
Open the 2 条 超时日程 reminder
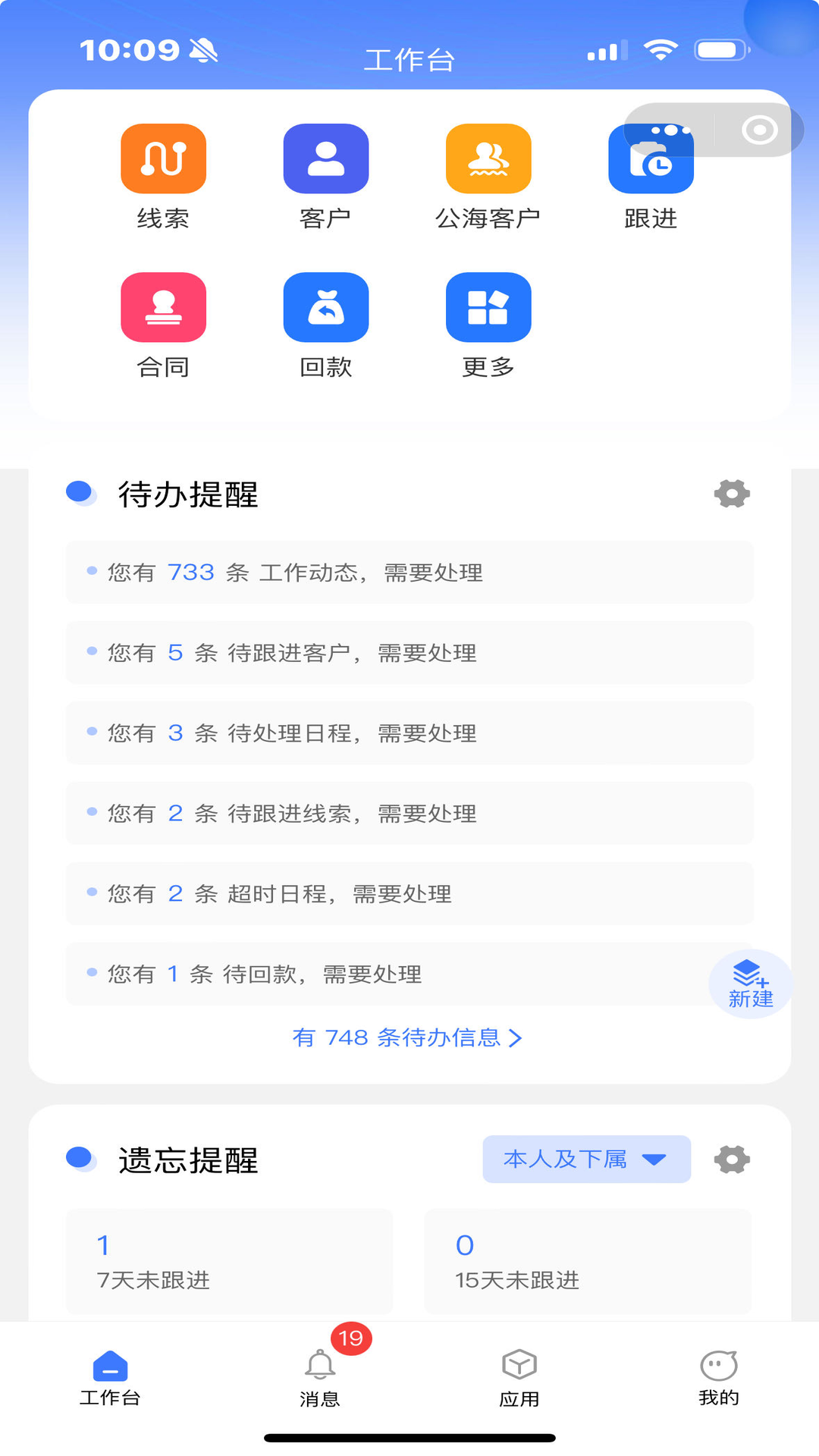click(409, 894)
